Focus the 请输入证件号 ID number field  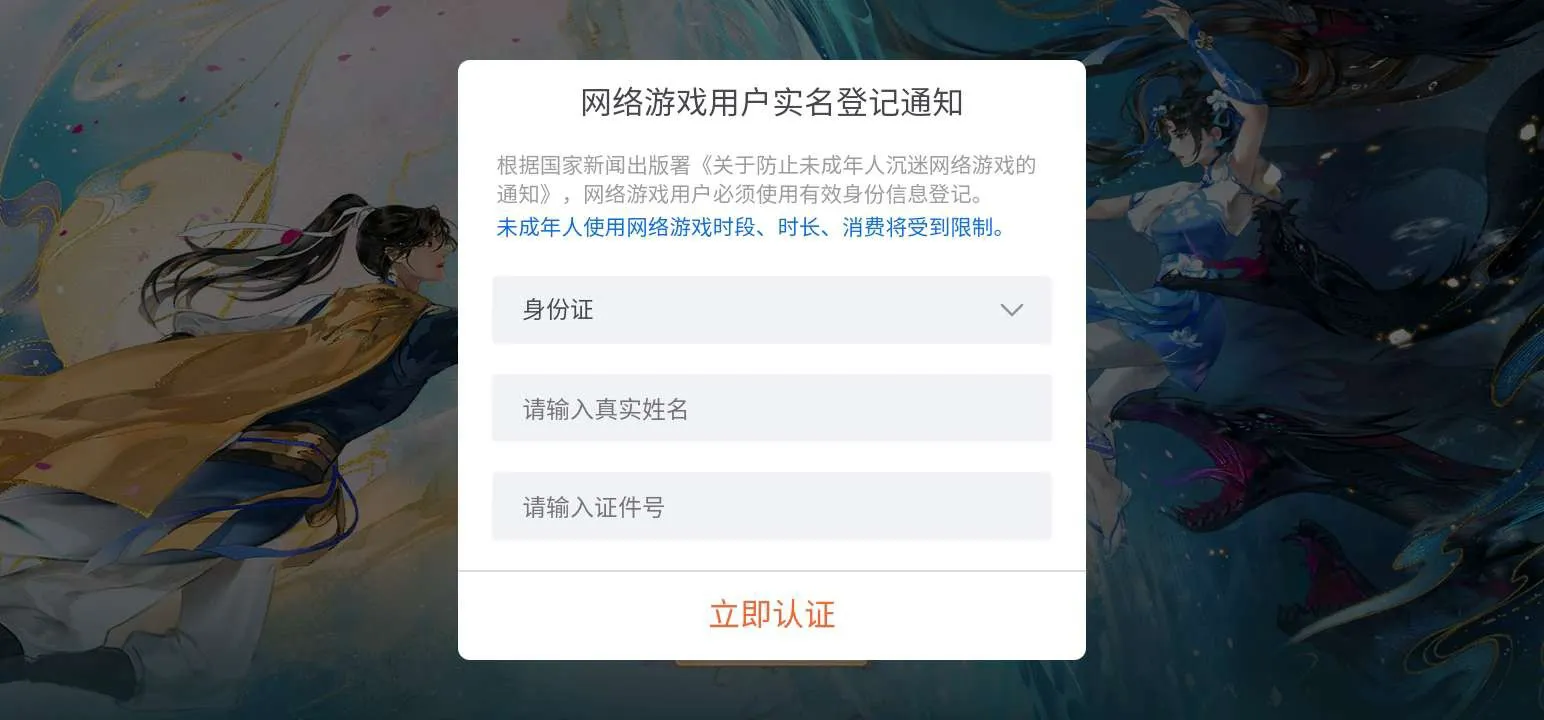[x=771, y=507]
